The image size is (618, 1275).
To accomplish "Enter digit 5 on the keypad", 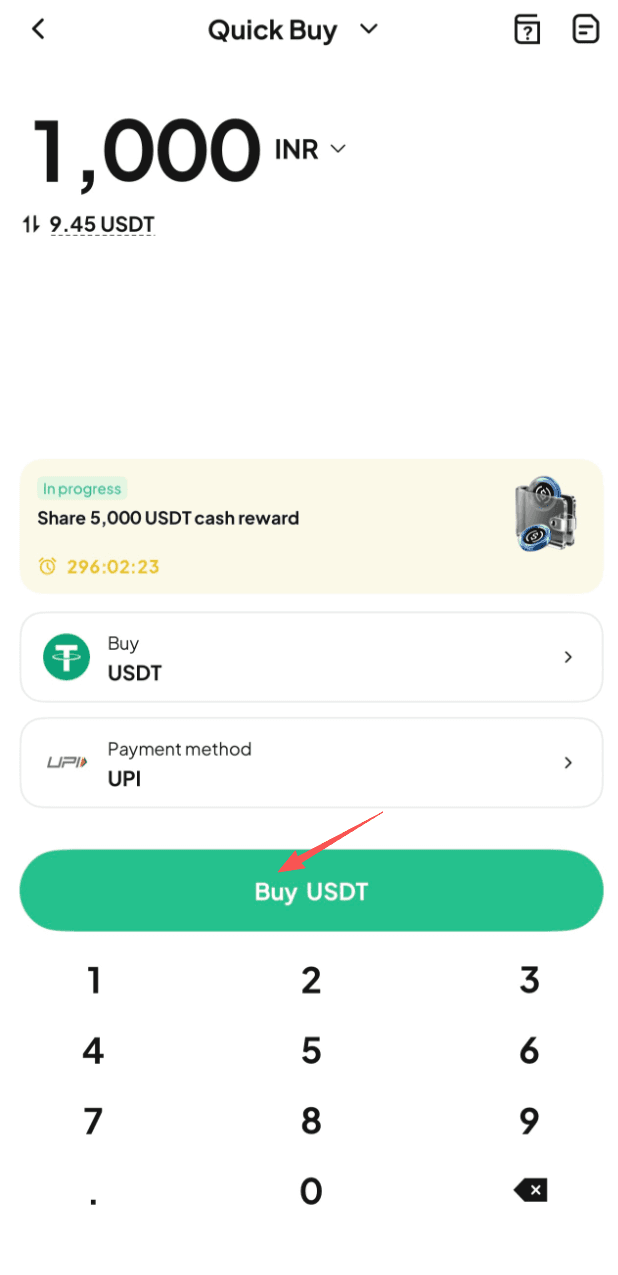I will (311, 1051).
